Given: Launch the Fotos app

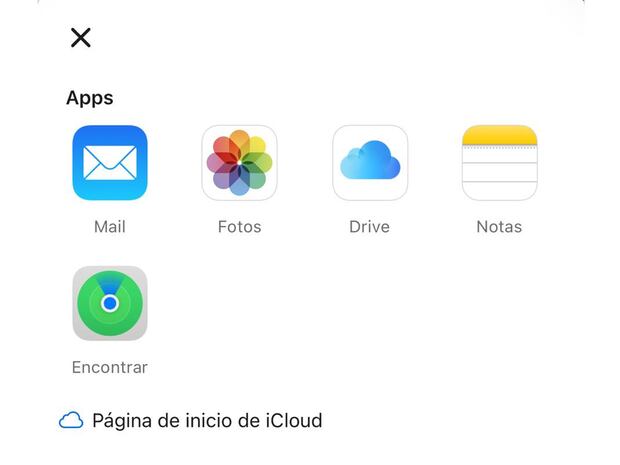Looking at the screenshot, I should [239, 163].
